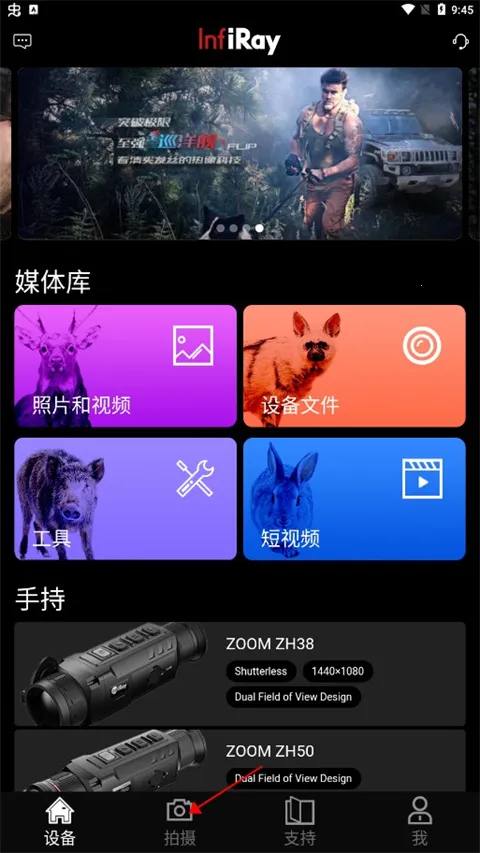Switch to the 设备 tab
Image resolution: width=480 pixels, height=853 pixels.
coord(60,821)
